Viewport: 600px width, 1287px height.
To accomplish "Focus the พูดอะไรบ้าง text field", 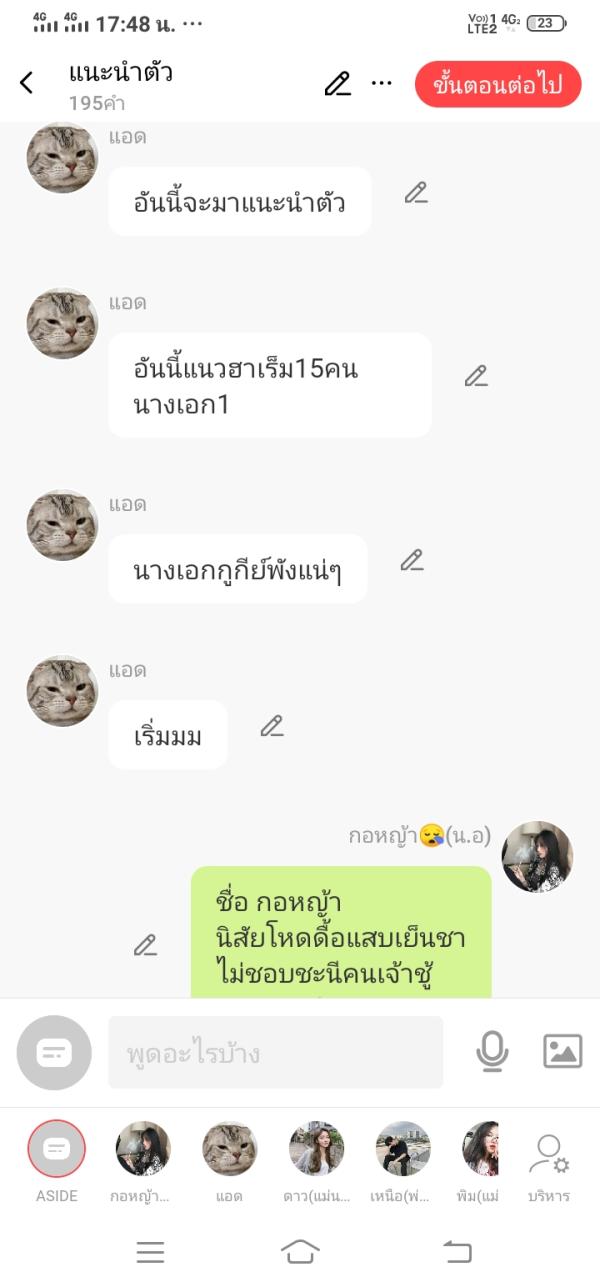I will click(x=275, y=1052).
